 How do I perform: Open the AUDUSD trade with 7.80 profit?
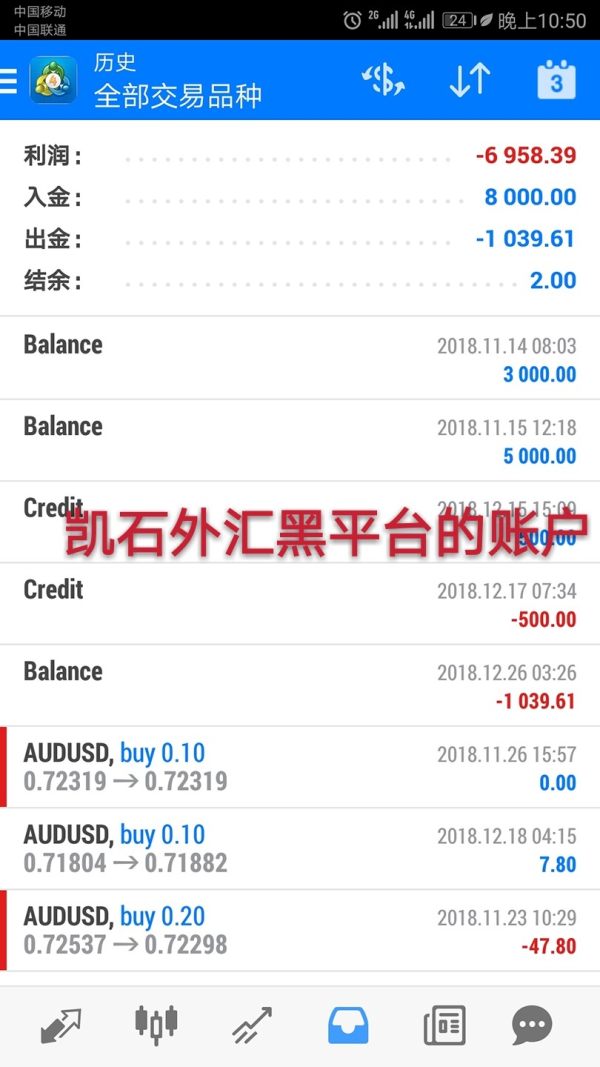tap(300, 849)
